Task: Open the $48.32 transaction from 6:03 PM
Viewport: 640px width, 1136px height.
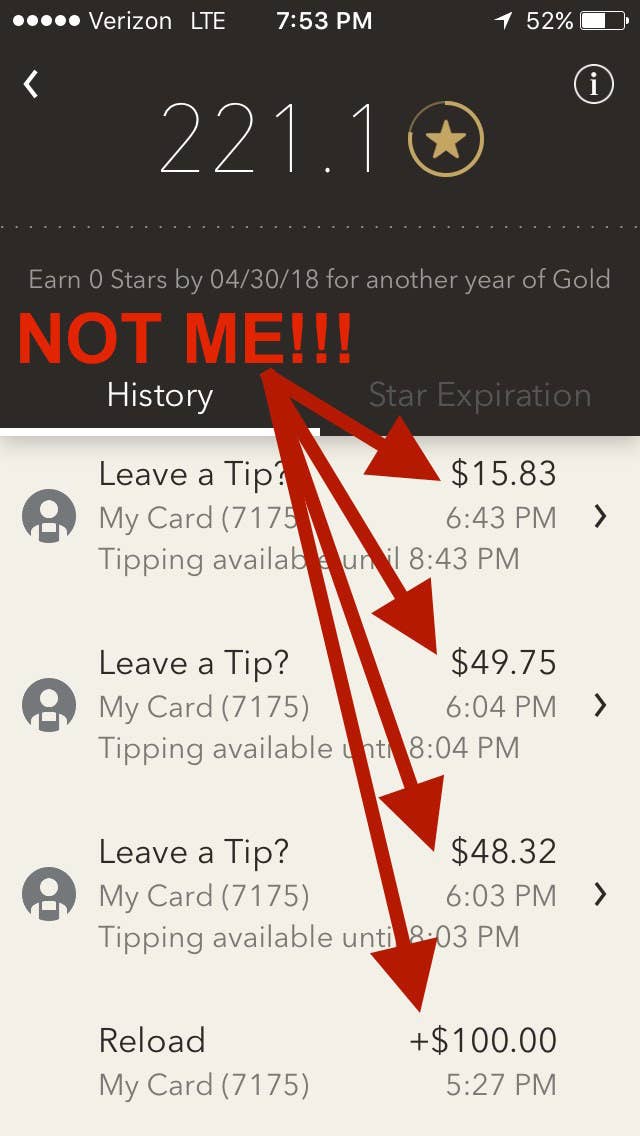Action: click(320, 894)
